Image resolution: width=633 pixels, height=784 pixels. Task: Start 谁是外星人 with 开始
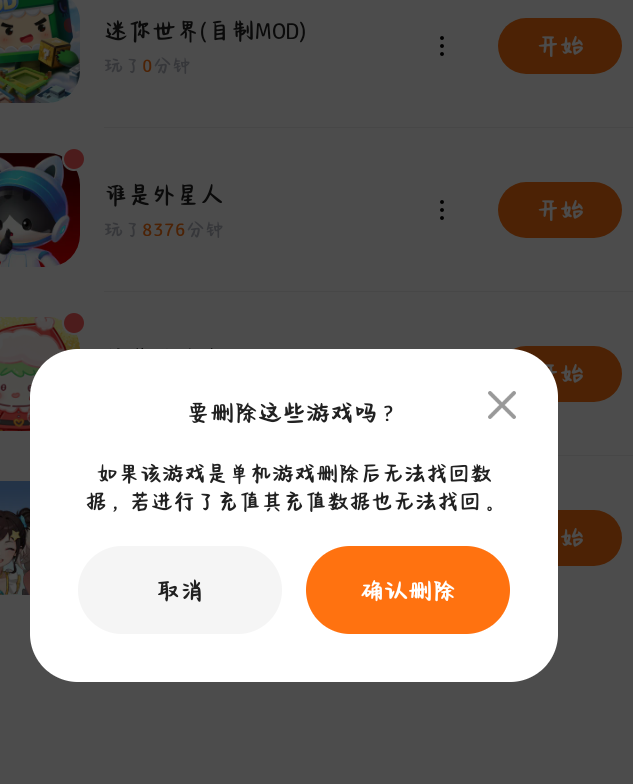pyautogui.click(x=560, y=210)
